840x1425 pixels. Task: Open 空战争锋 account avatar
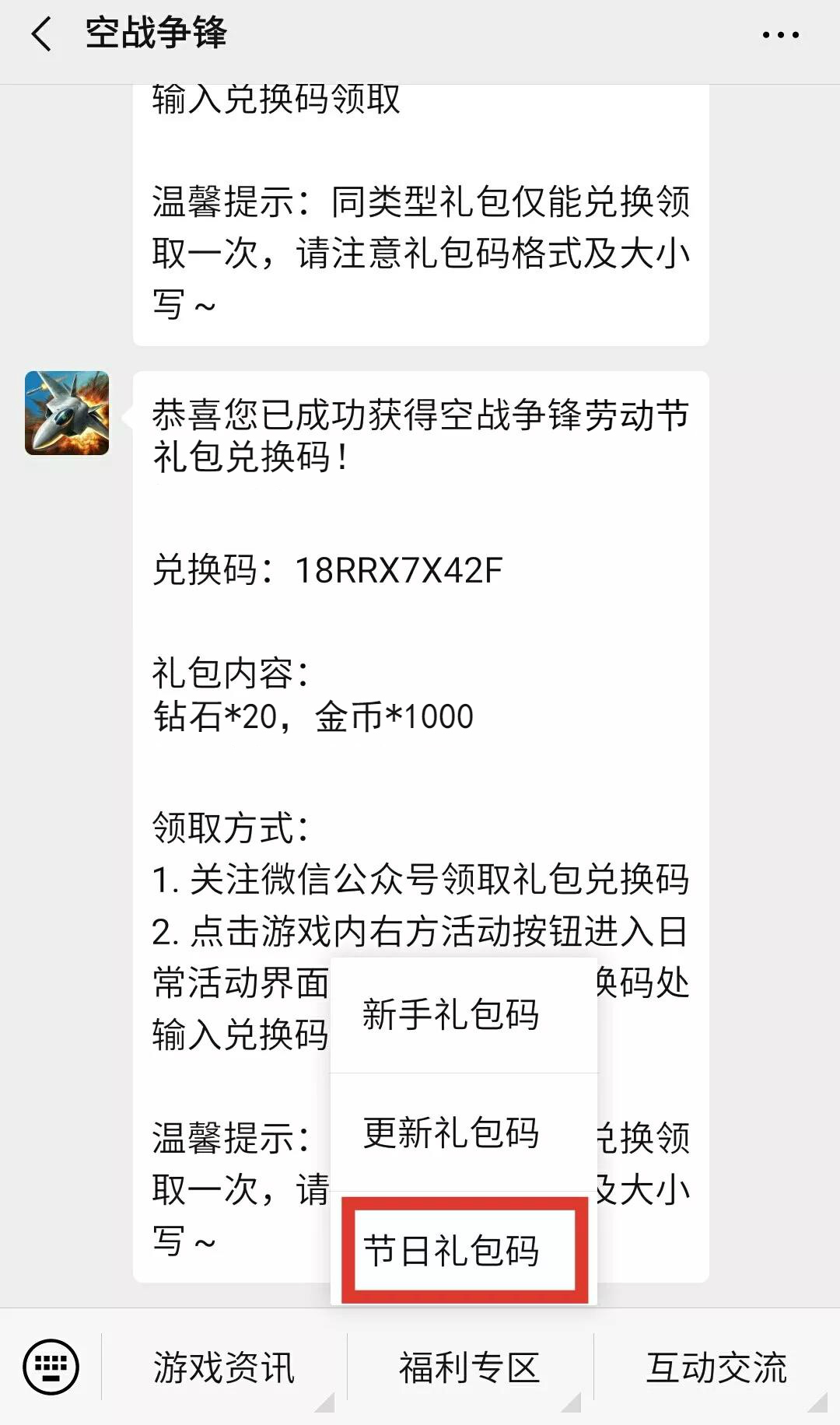pos(67,413)
